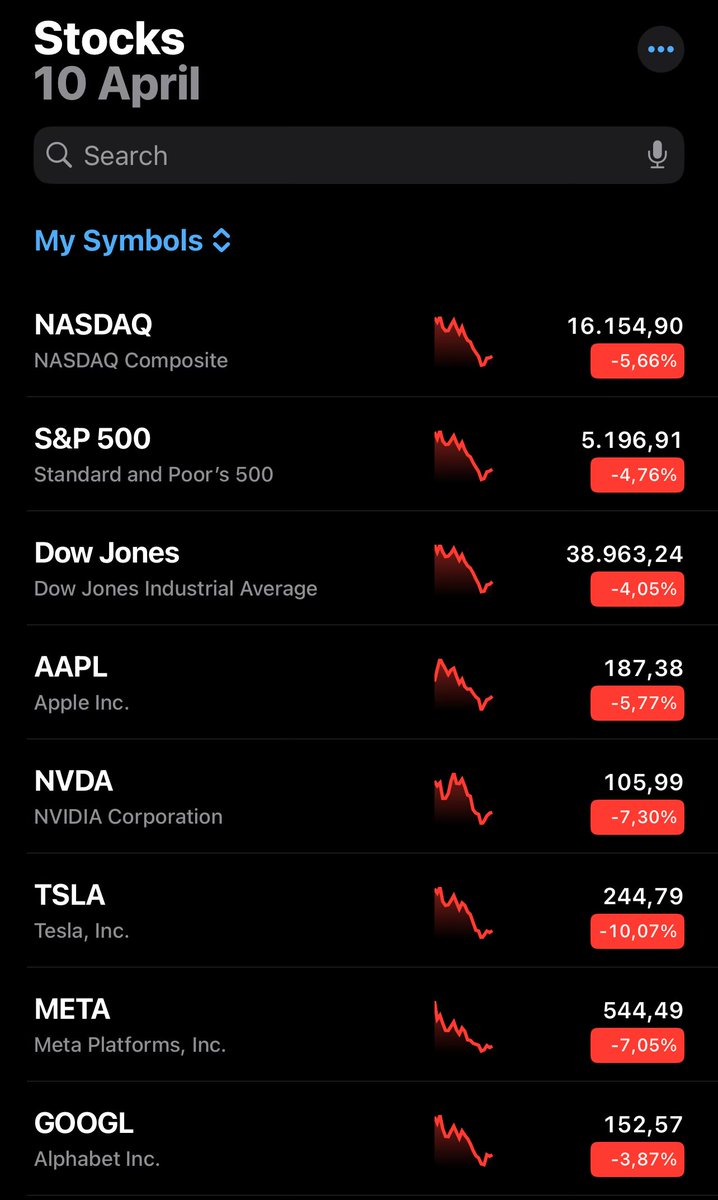Toggle NASDAQ's -5,66% change badge

click(x=637, y=361)
